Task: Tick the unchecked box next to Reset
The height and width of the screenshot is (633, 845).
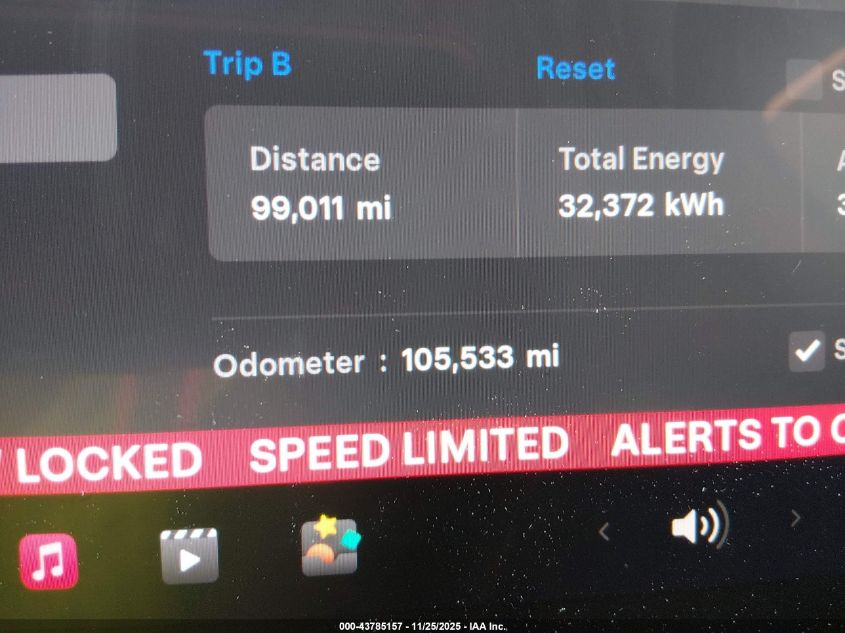Action: click(804, 78)
